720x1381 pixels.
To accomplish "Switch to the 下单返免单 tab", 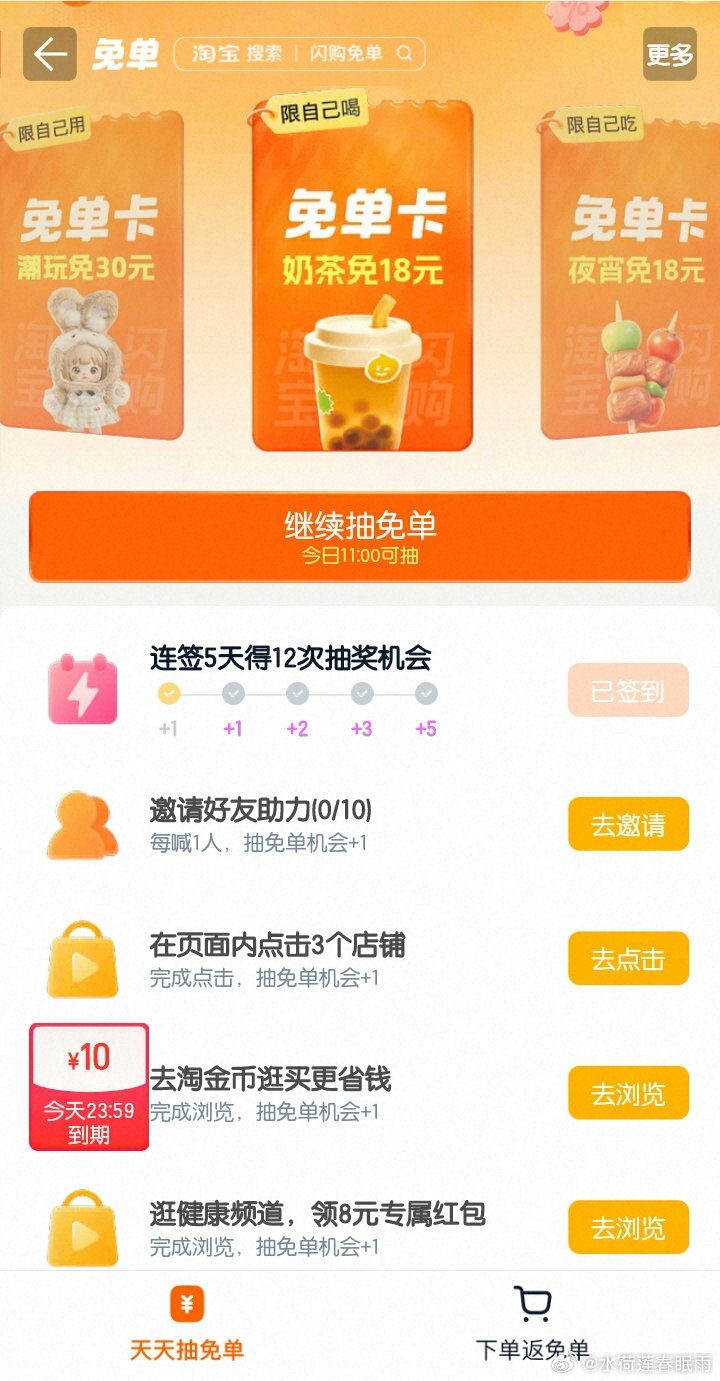I will click(x=532, y=1324).
